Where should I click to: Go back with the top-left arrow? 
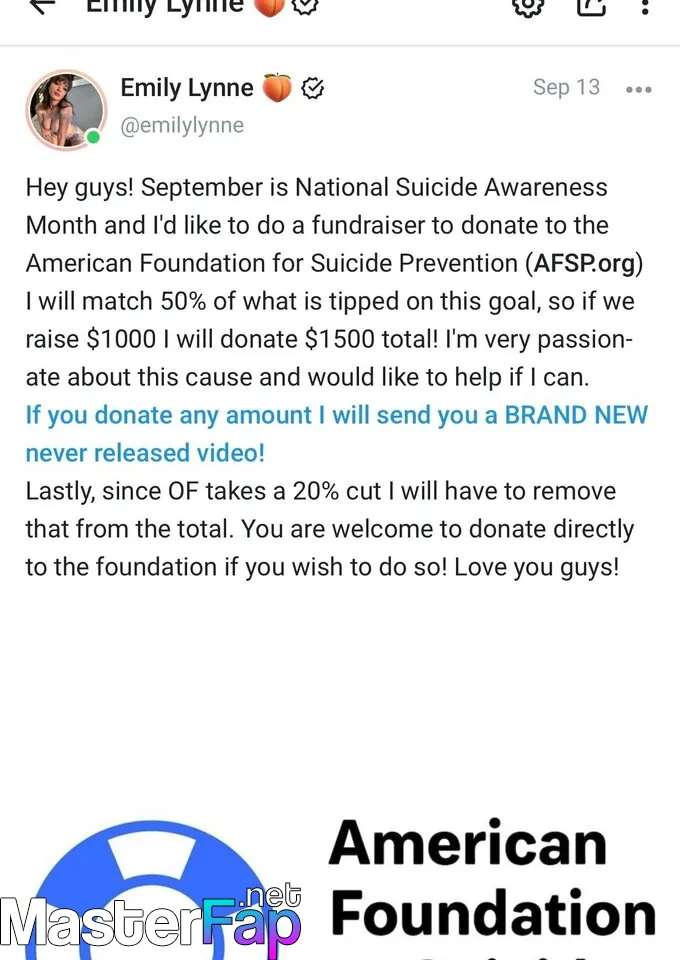pyautogui.click(x=41, y=6)
